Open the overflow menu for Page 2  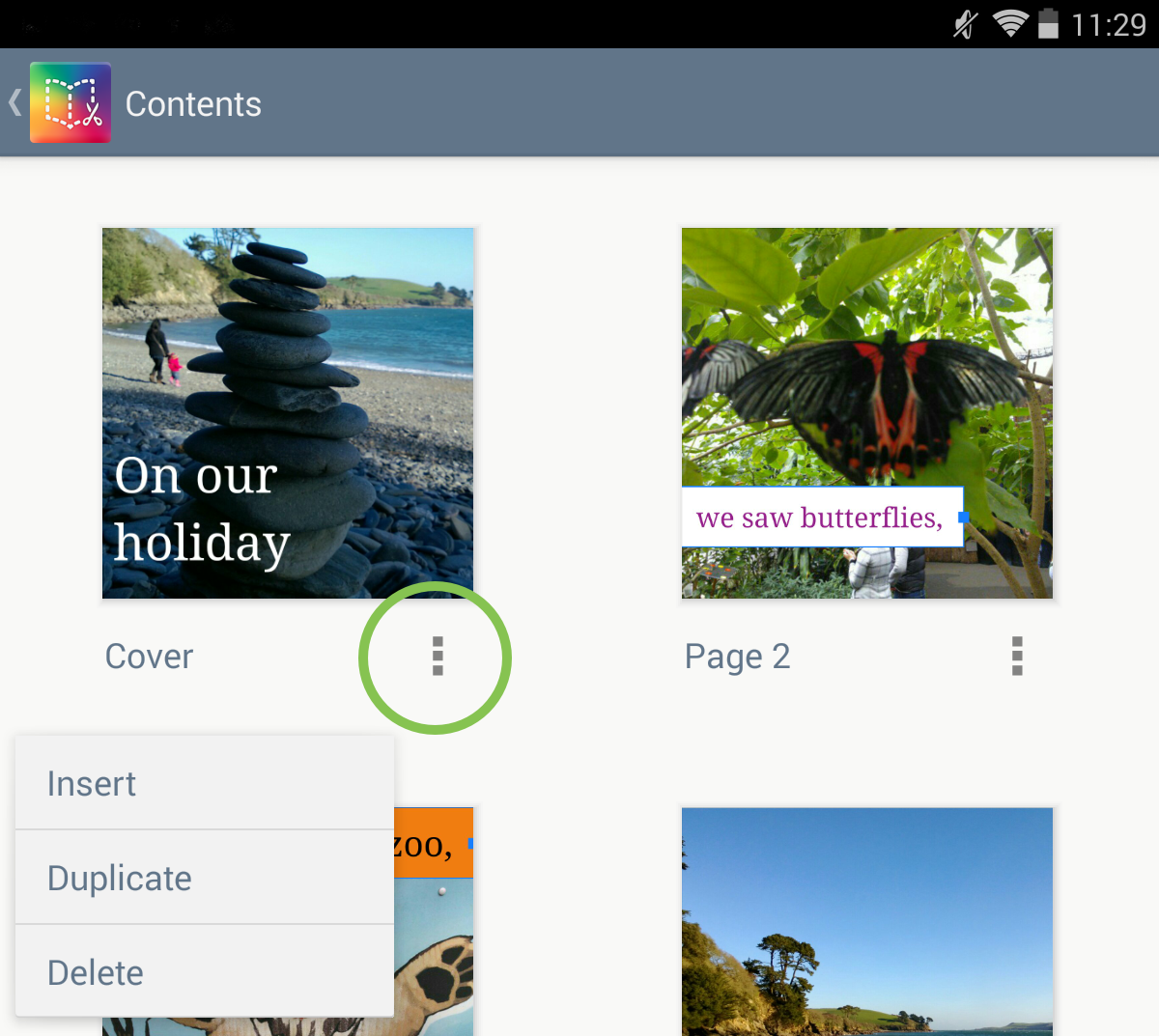[x=1017, y=657]
